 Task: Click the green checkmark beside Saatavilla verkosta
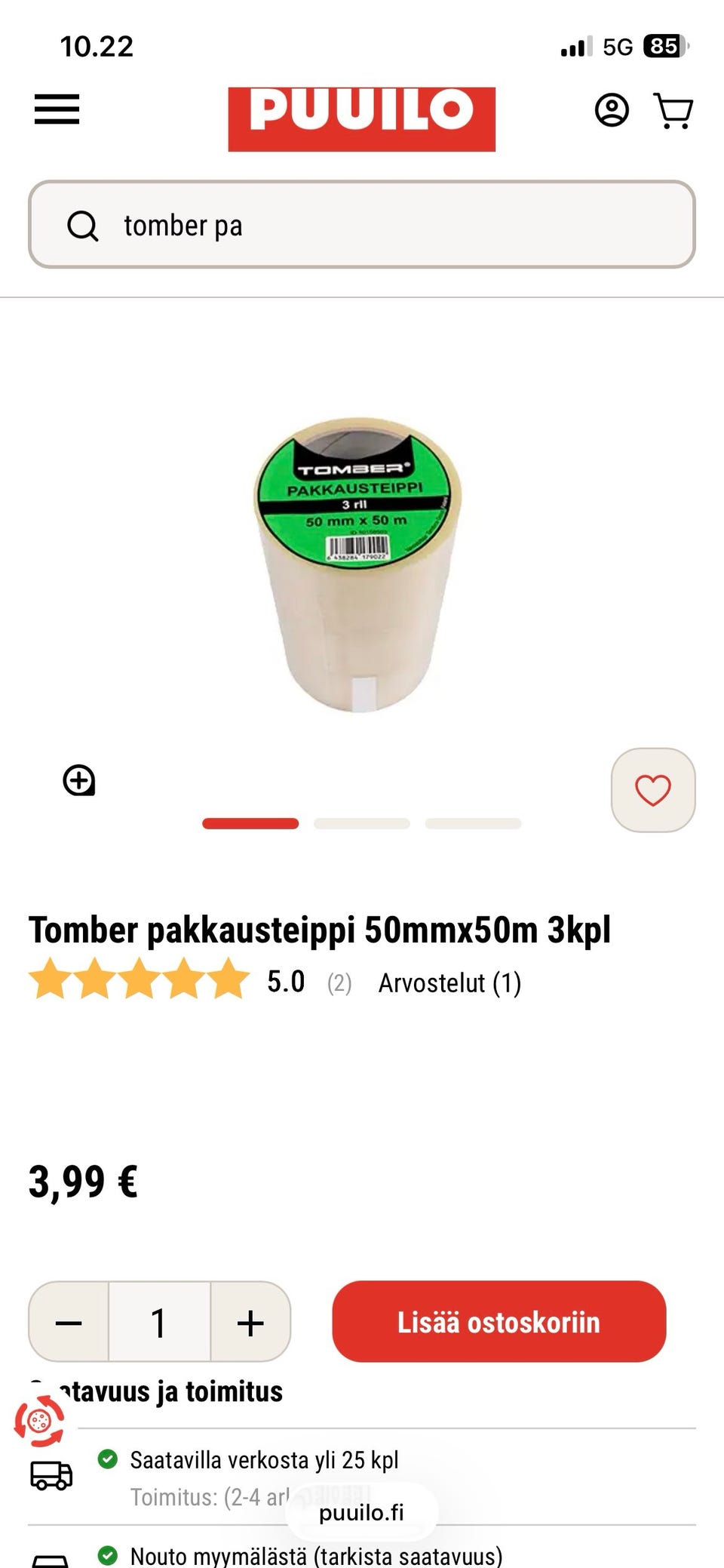(107, 1460)
